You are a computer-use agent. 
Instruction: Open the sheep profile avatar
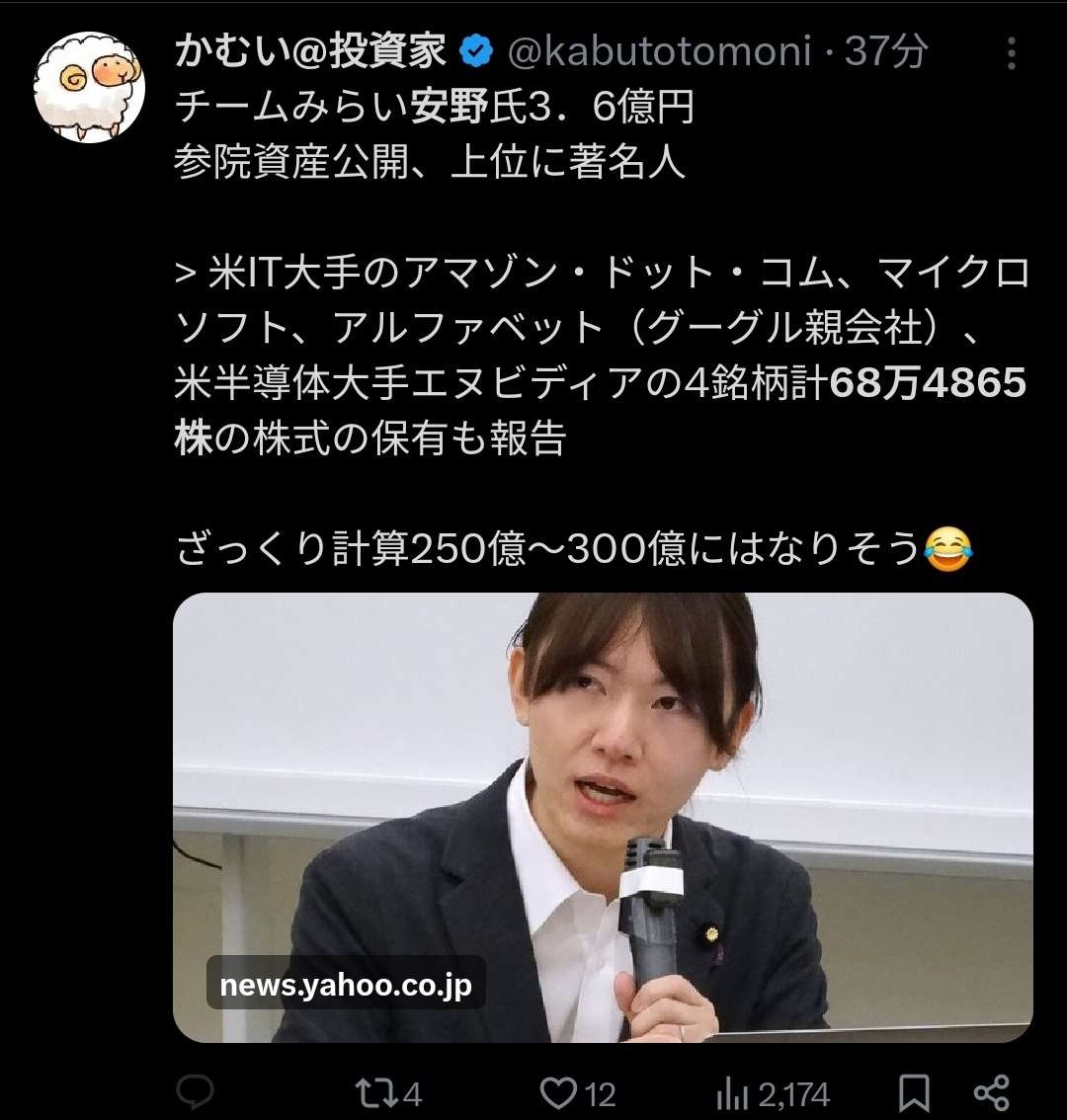pos(90,87)
